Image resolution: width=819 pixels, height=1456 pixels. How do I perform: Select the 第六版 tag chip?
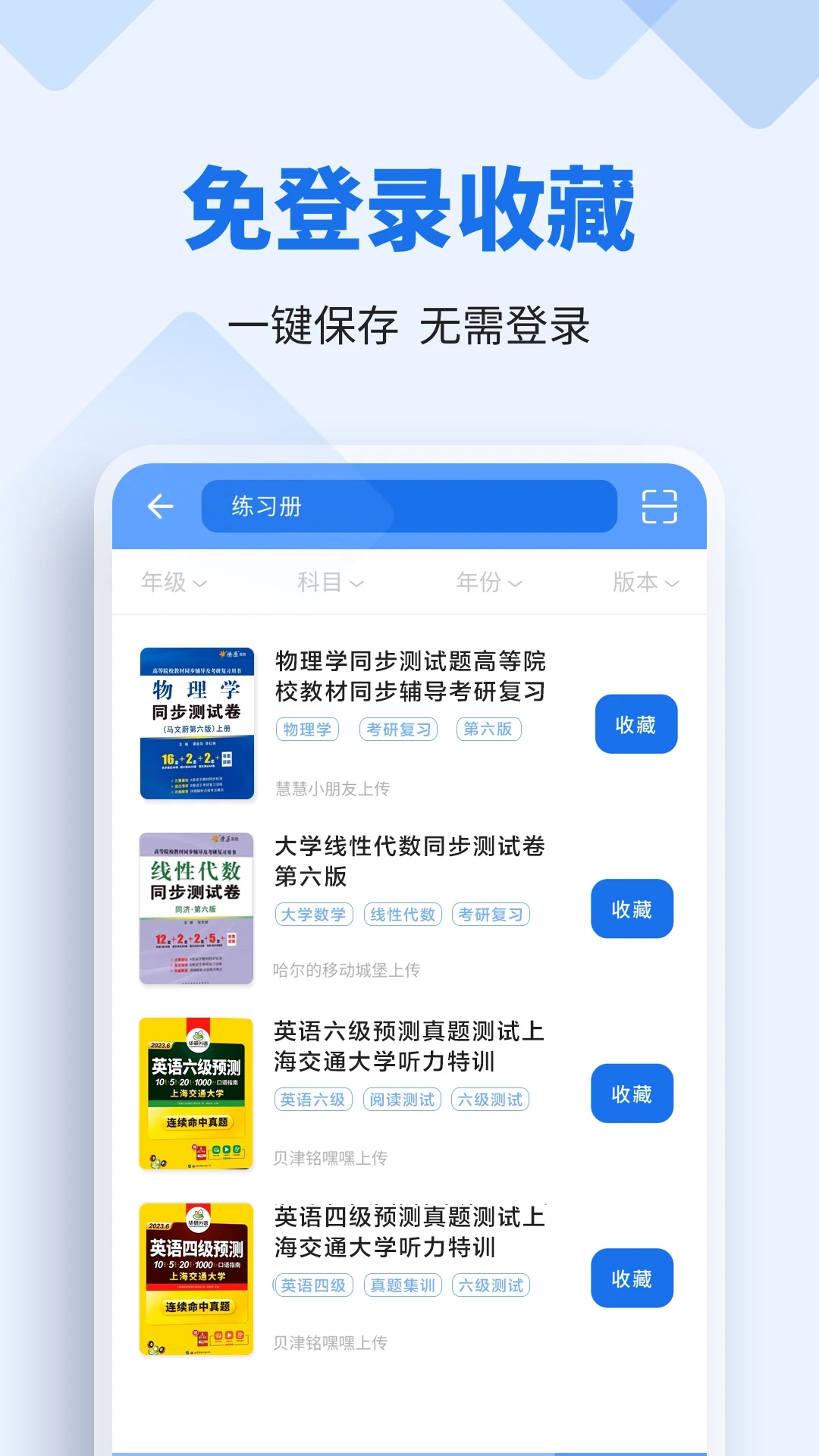[x=489, y=730]
